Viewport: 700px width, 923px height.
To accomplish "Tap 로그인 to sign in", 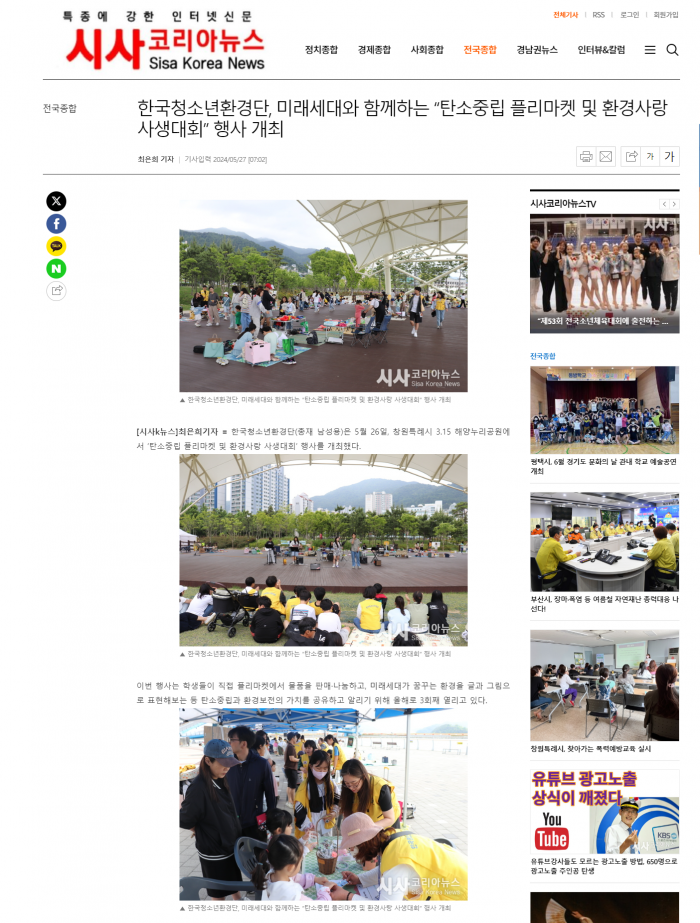I will [629, 15].
